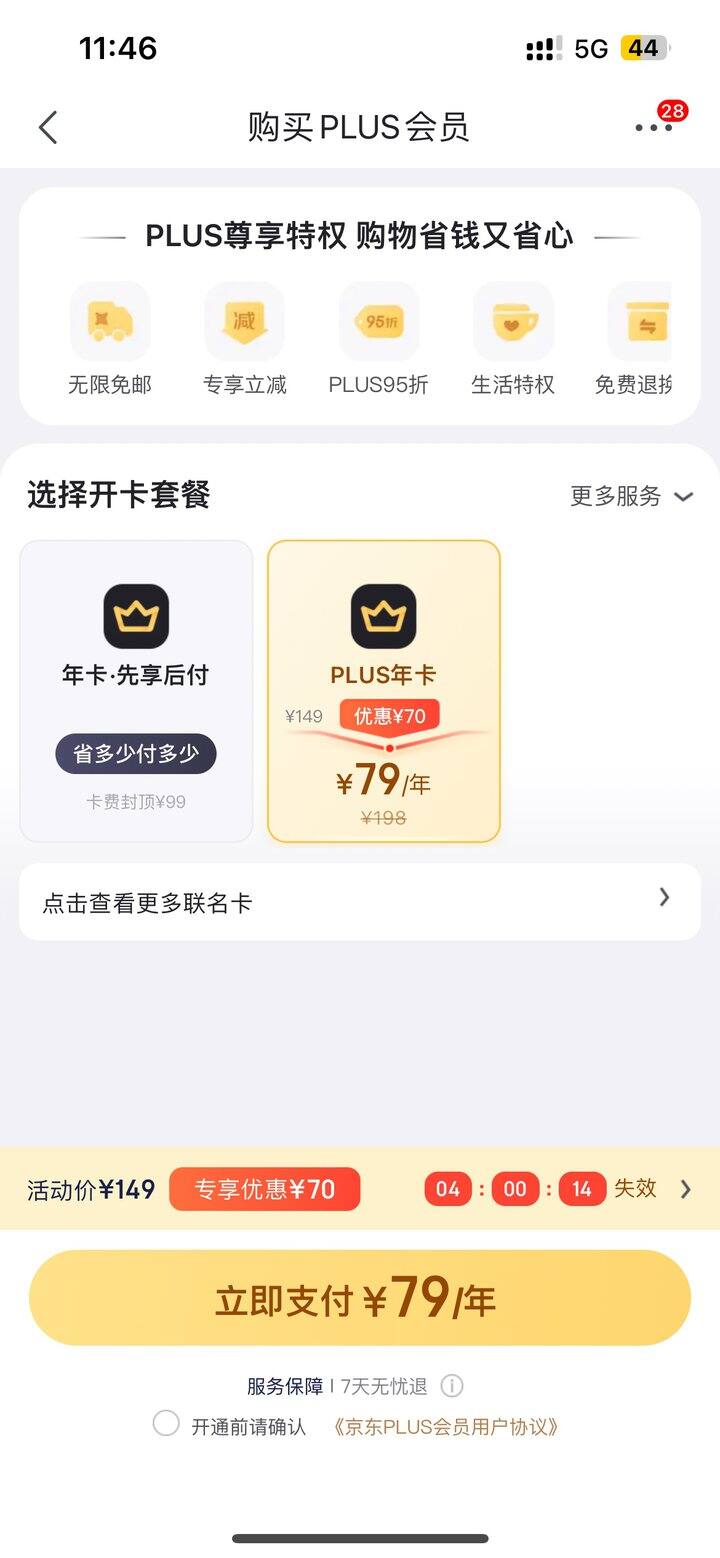The height and width of the screenshot is (1558, 720).
Task: Tap the info icon beside 7天无忧退
Action: coord(452,1386)
